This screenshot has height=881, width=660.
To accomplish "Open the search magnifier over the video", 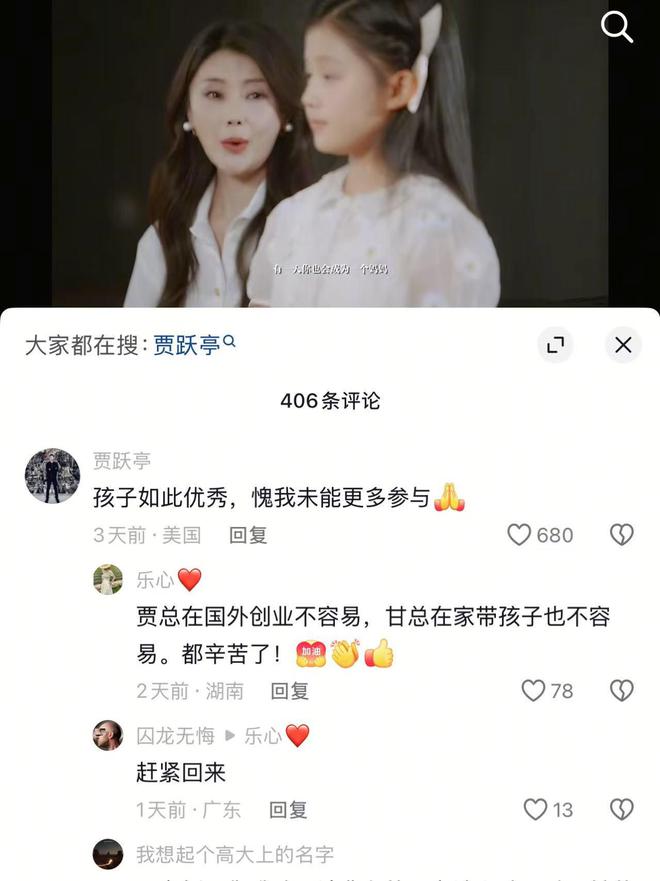I will point(617,27).
